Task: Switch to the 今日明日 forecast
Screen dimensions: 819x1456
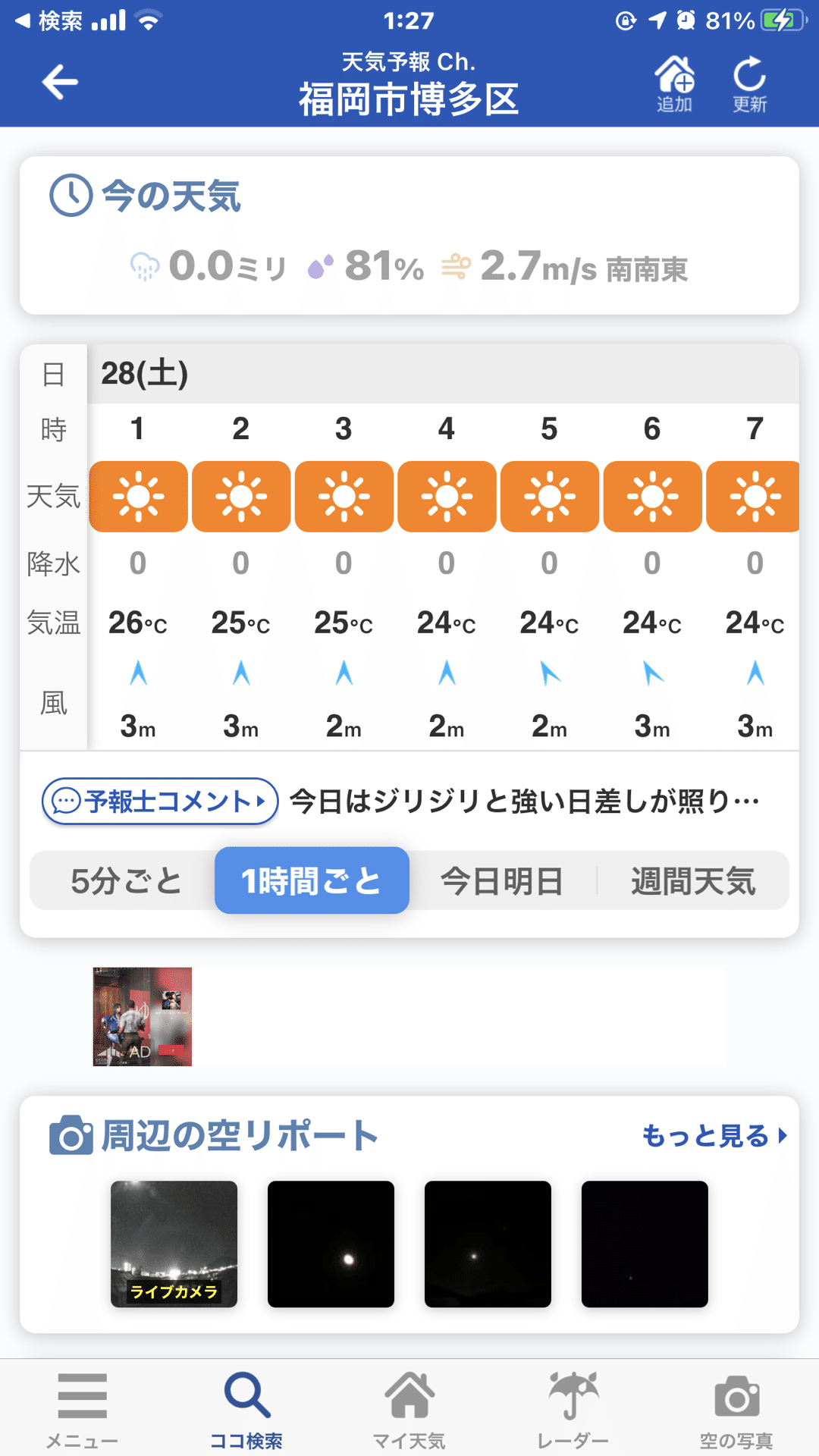Action: tap(502, 881)
